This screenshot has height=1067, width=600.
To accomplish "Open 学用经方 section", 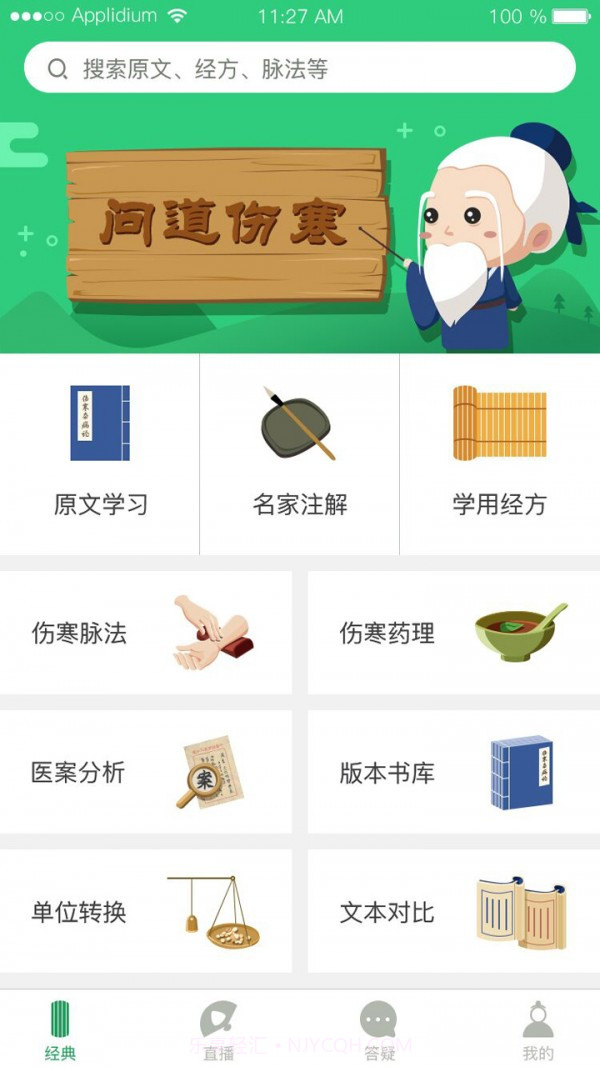I will point(500,455).
